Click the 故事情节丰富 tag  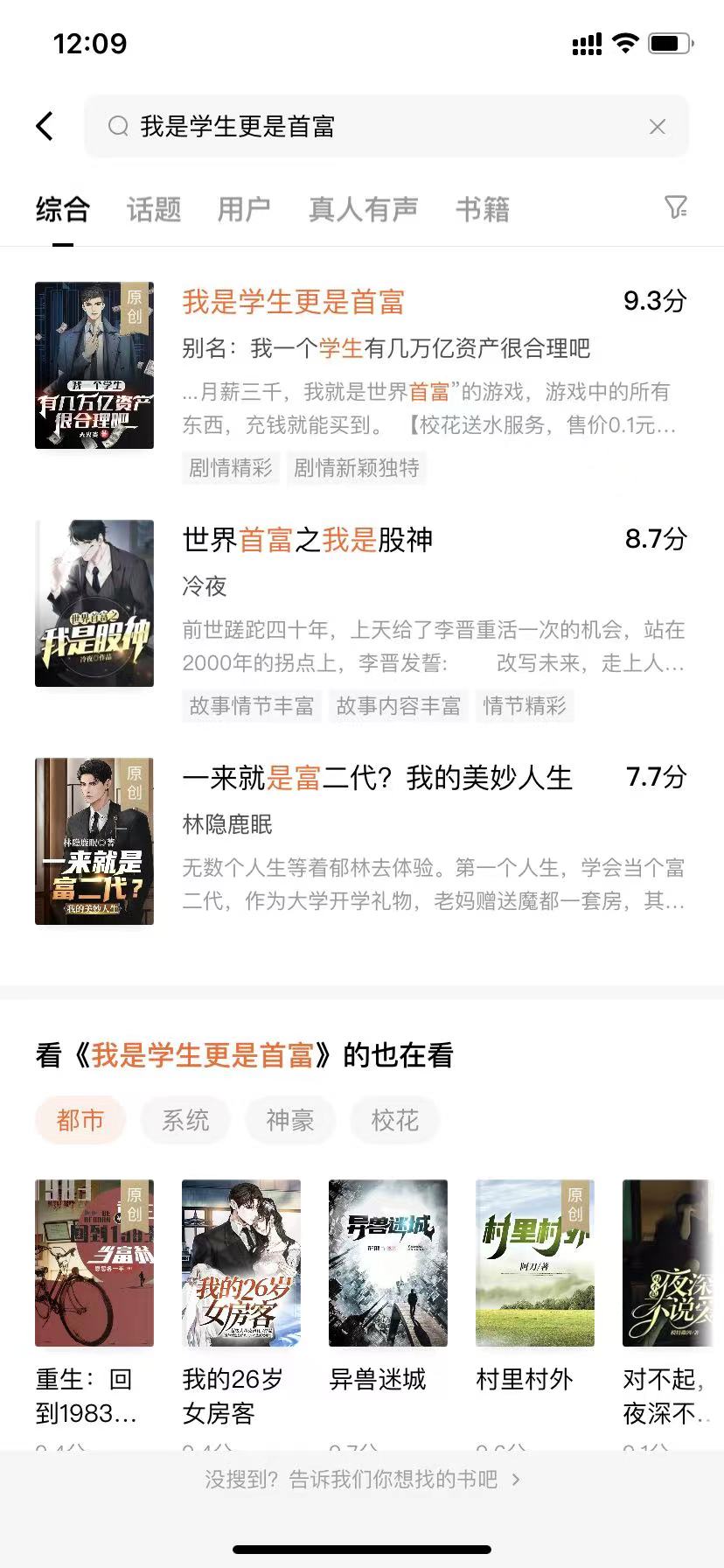251,706
